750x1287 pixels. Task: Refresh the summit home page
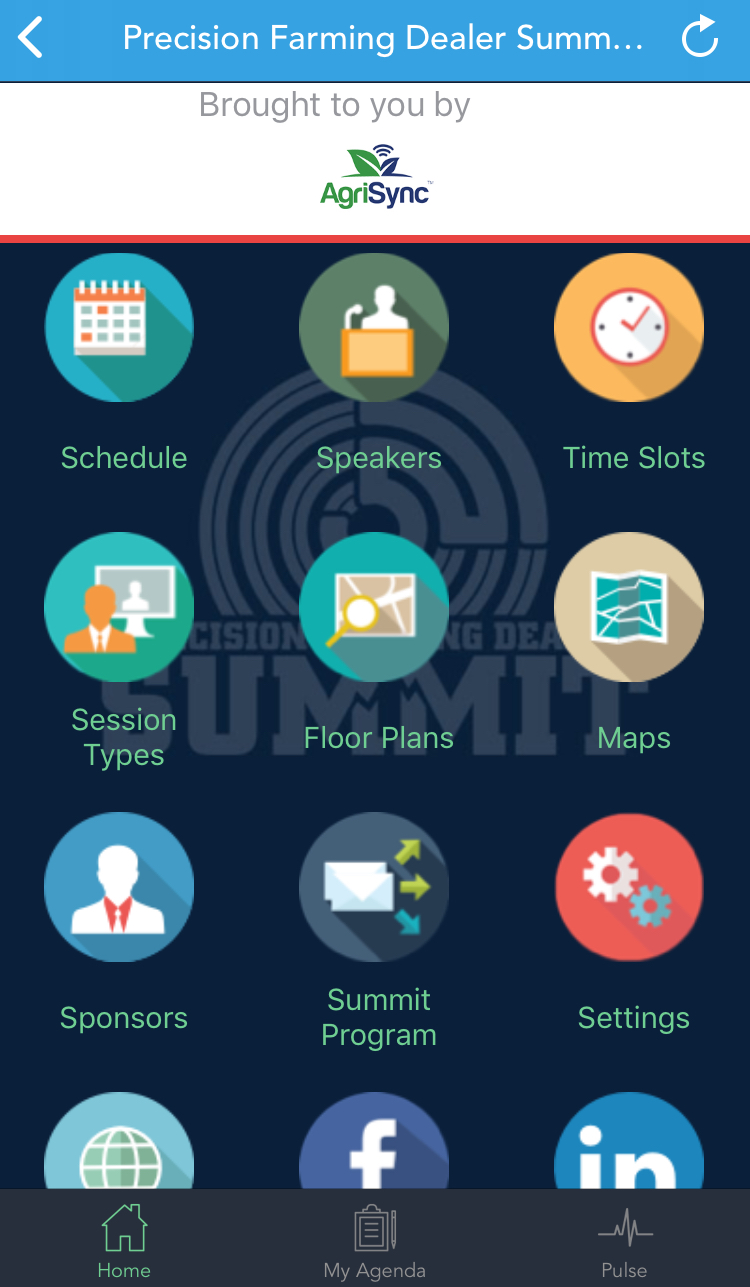(699, 39)
